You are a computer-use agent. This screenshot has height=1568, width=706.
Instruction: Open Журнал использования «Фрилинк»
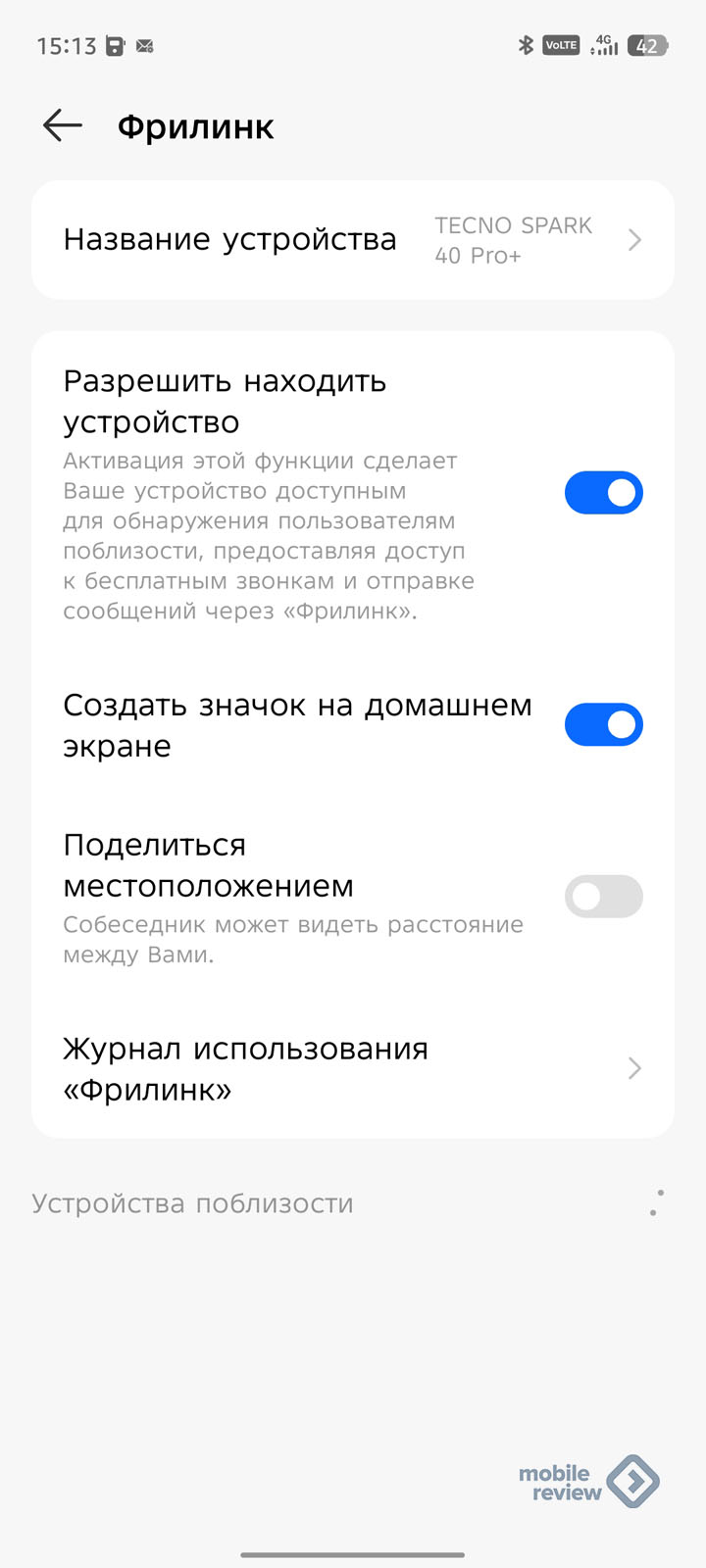[353, 1068]
